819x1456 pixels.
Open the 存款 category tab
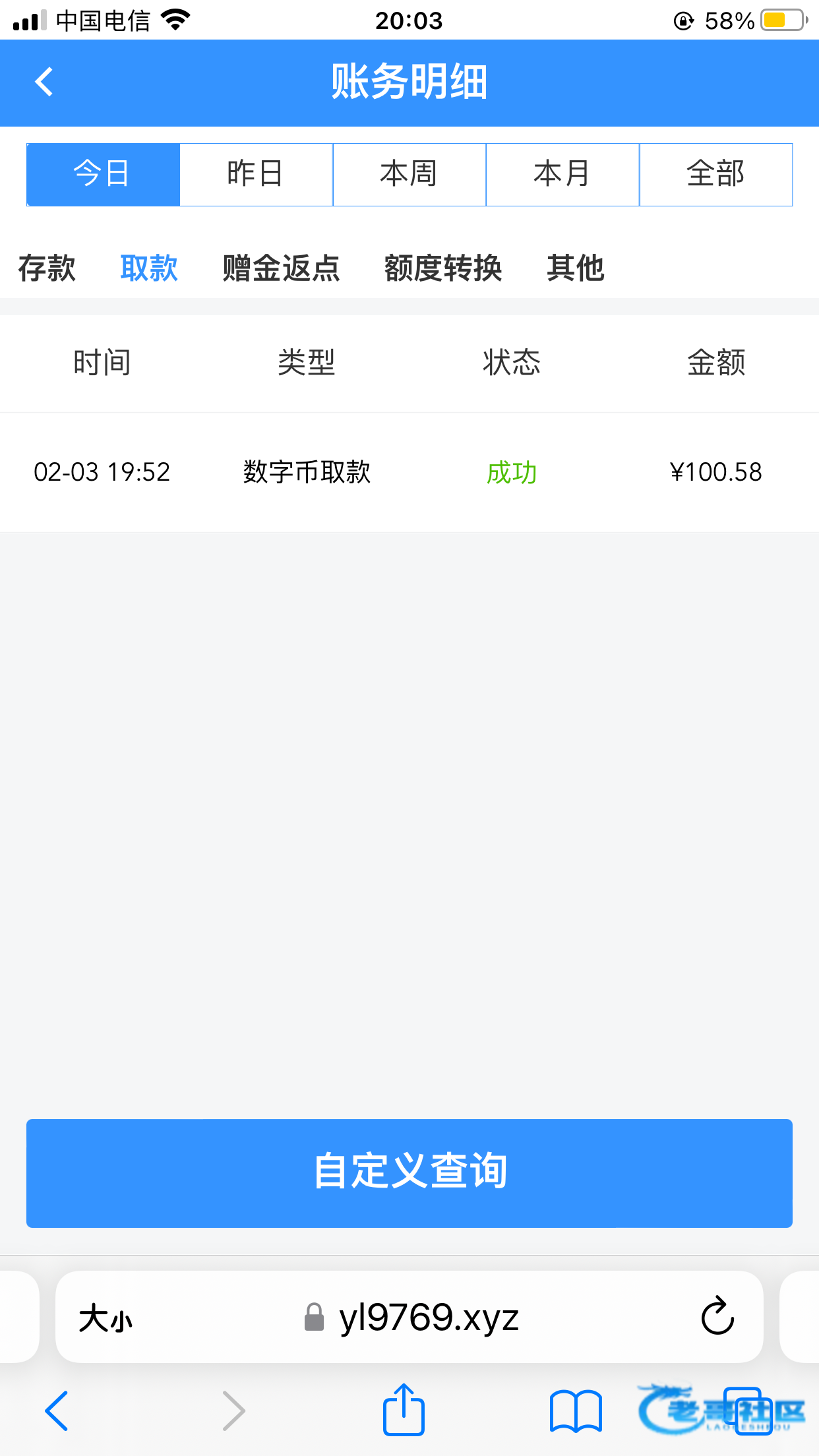(47, 268)
